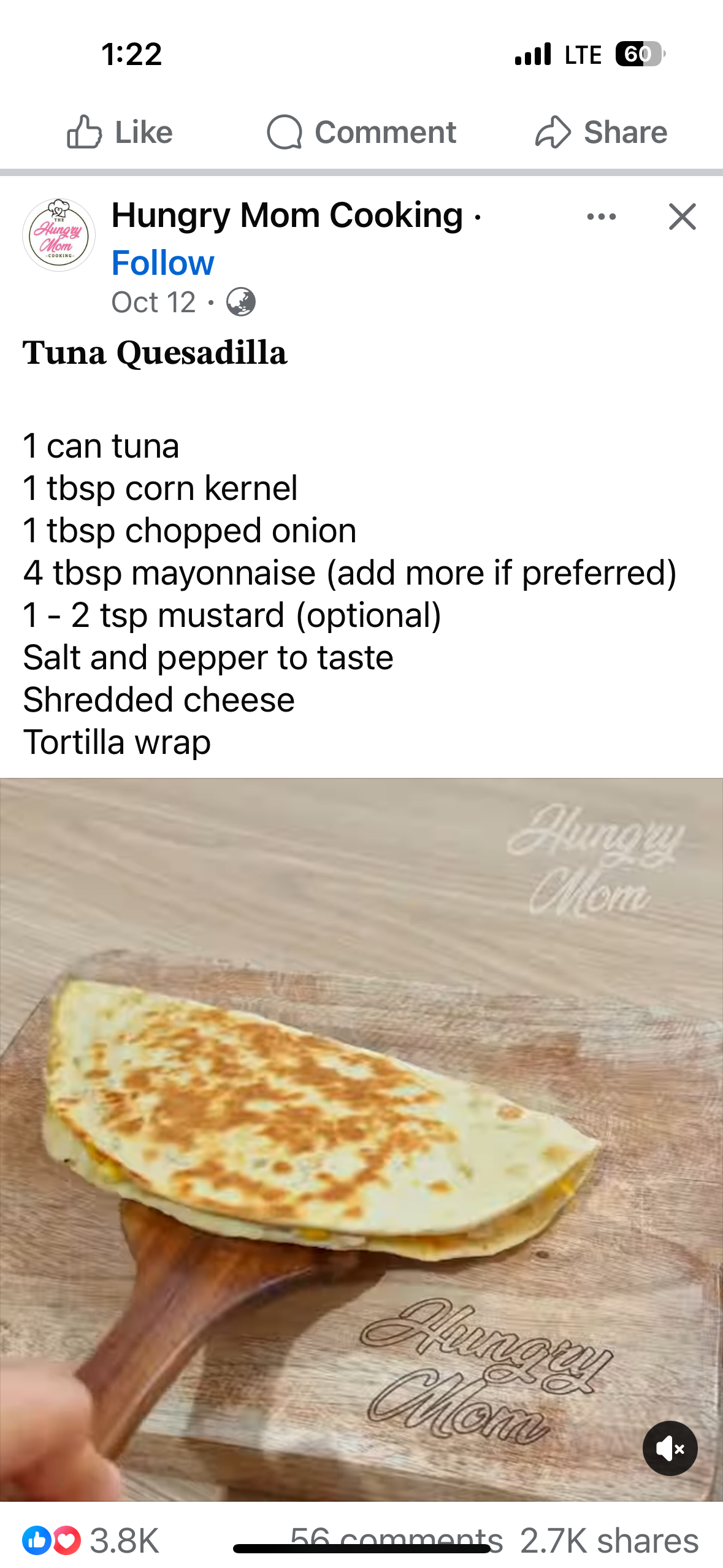Image resolution: width=723 pixels, height=1568 pixels.
Task: View the 2.7K shares
Action: click(609, 1540)
